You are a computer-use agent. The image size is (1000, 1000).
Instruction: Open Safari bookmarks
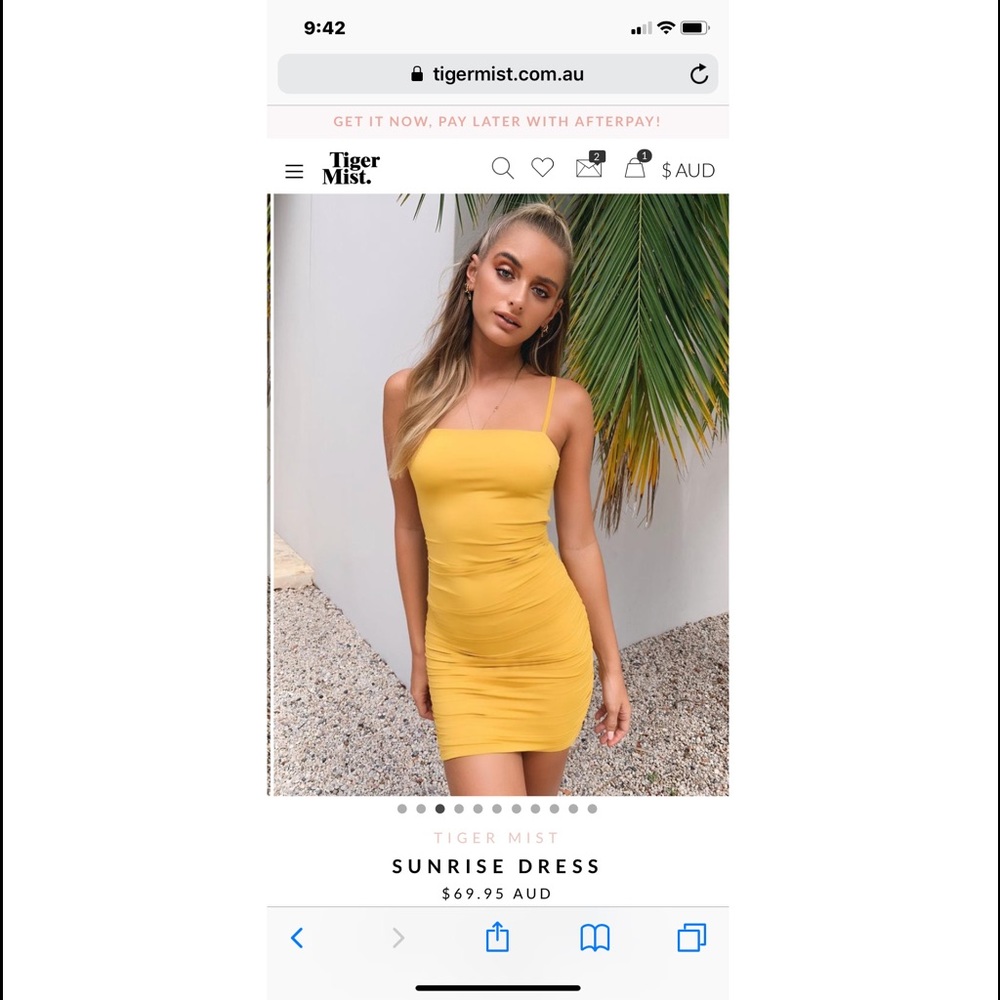595,937
